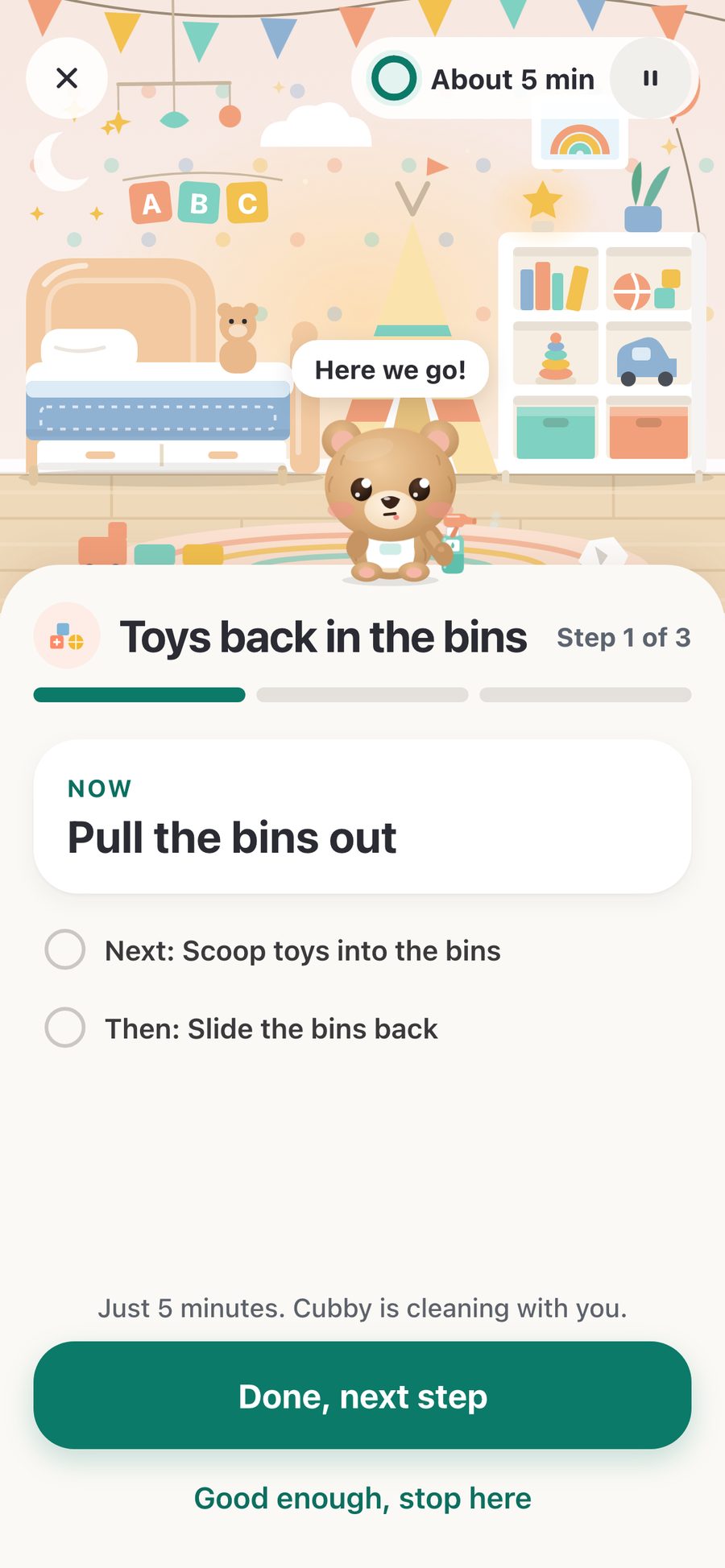Tap Done, next step button

(x=362, y=1396)
